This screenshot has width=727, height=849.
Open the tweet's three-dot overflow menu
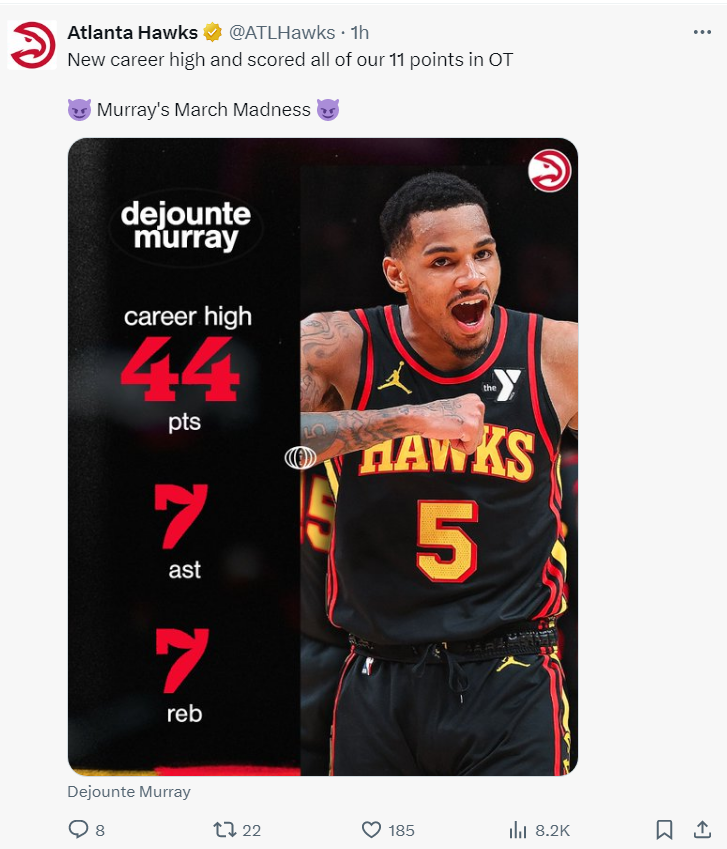click(x=702, y=32)
